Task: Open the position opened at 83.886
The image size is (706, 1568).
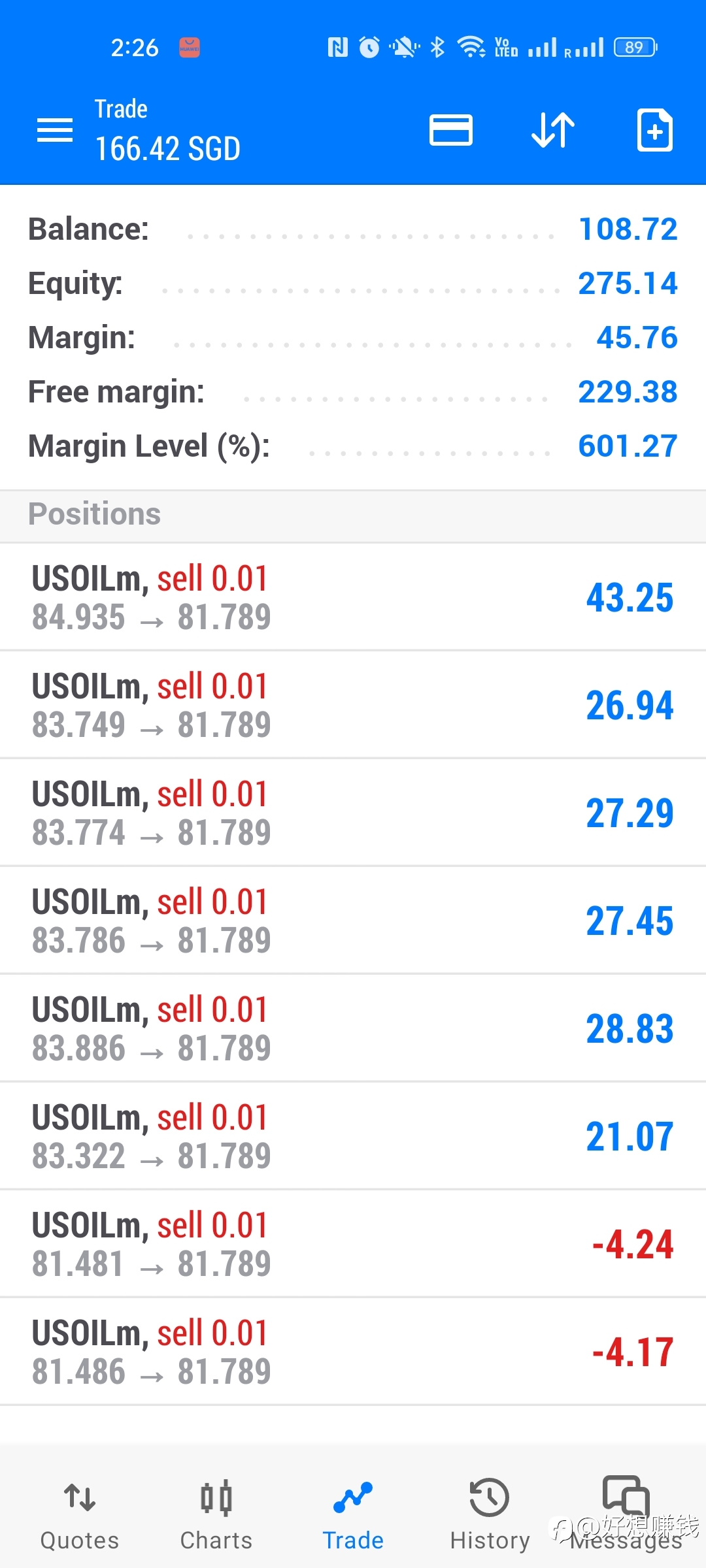Action: coord(353,1028)
